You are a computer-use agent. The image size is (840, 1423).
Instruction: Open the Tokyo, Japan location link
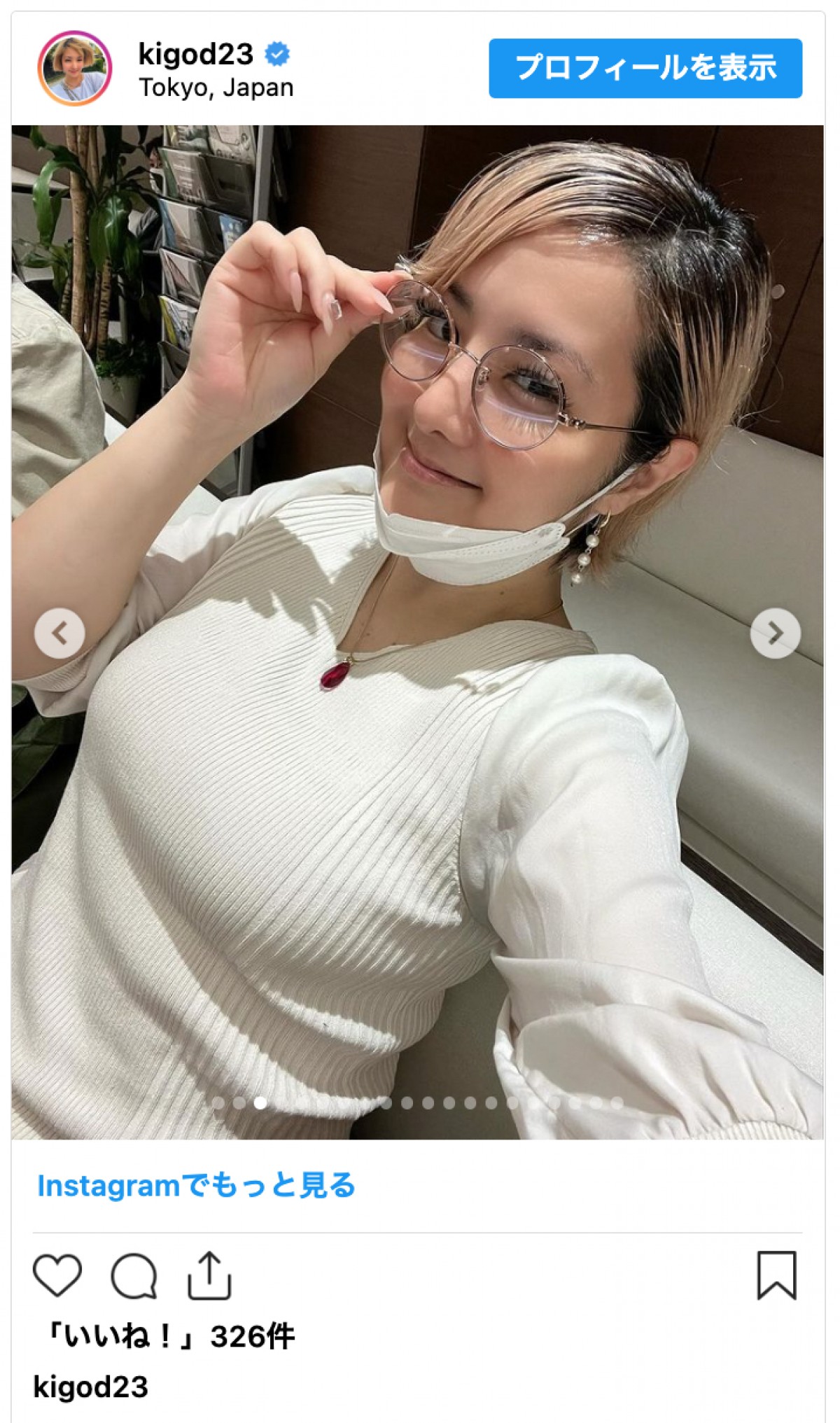coord(216,87)
